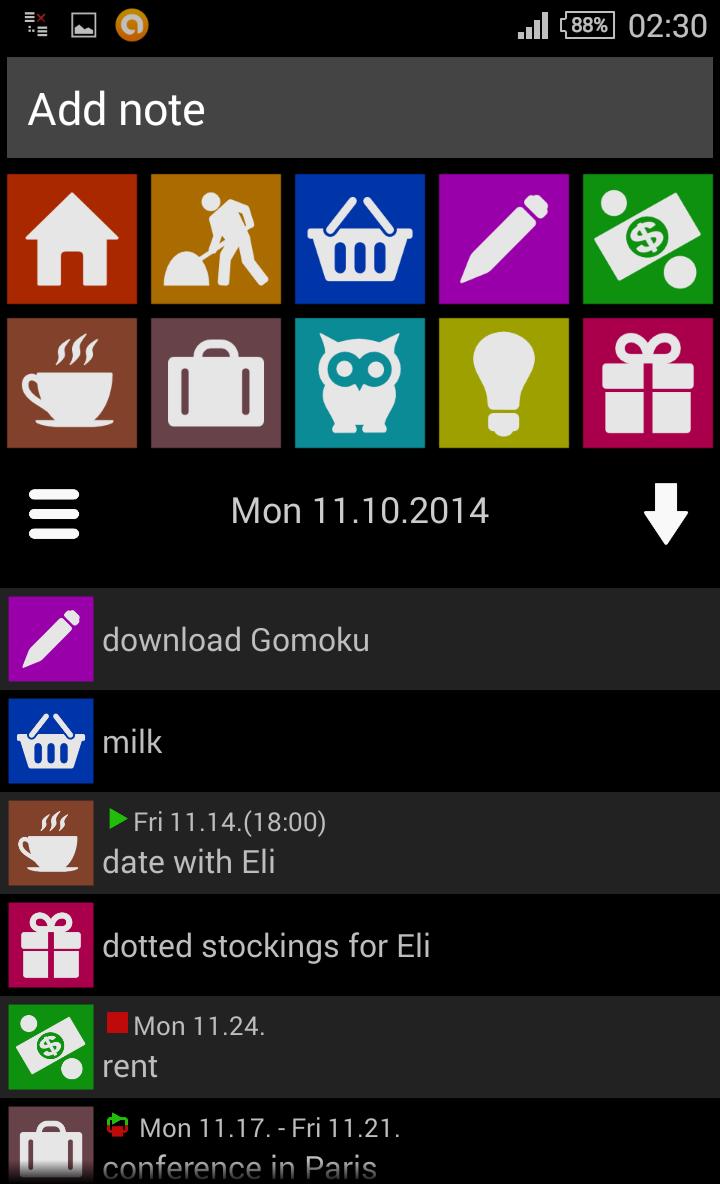Open the "rent" note

[360, 1047]
